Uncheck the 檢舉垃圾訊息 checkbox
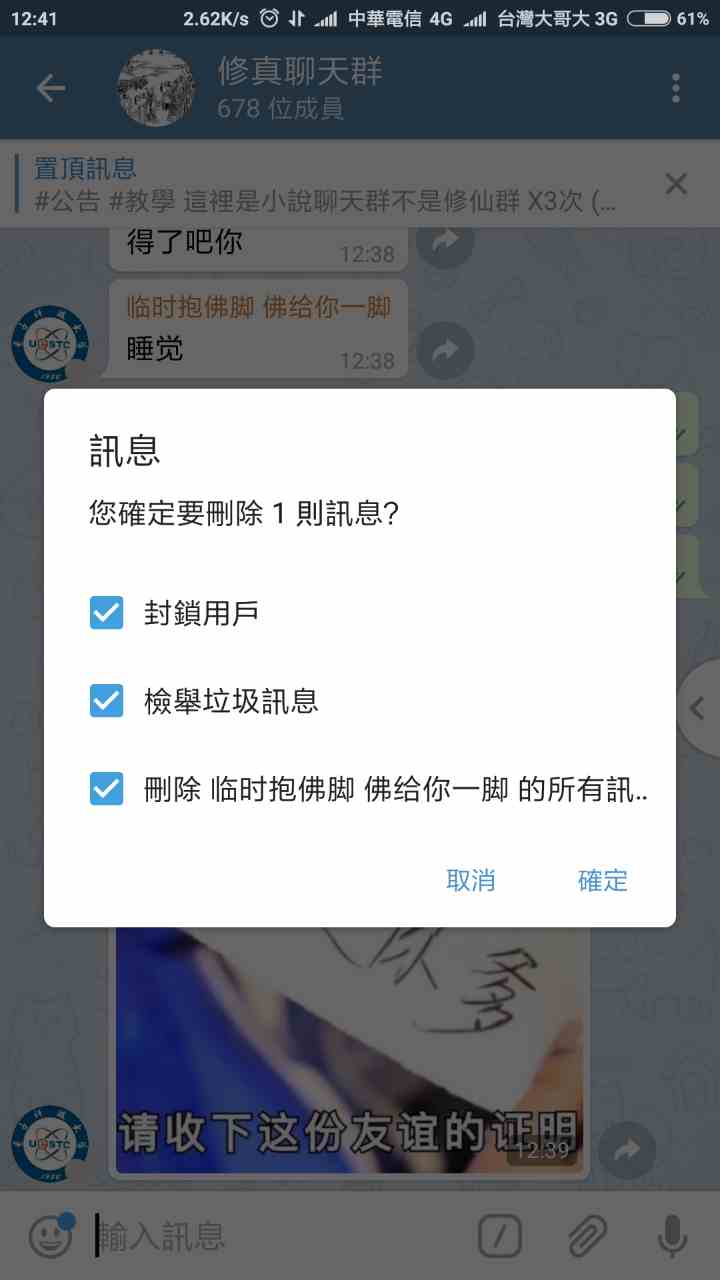 click(x=107, y=701)
